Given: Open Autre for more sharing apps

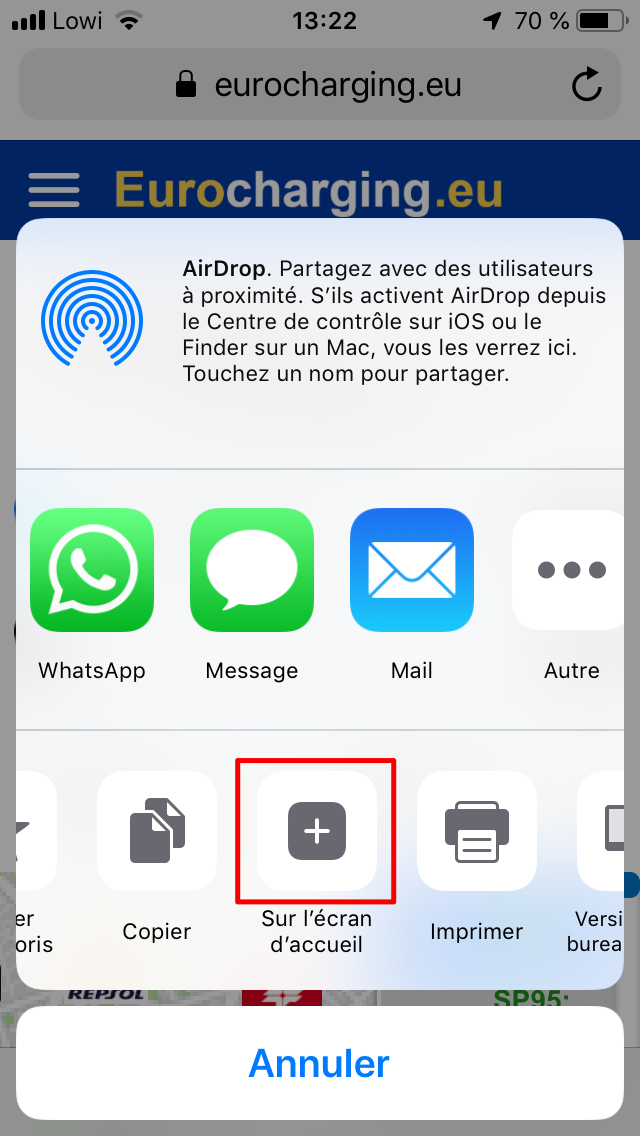Looking at the screenshot, I should (x=571, y=570).
